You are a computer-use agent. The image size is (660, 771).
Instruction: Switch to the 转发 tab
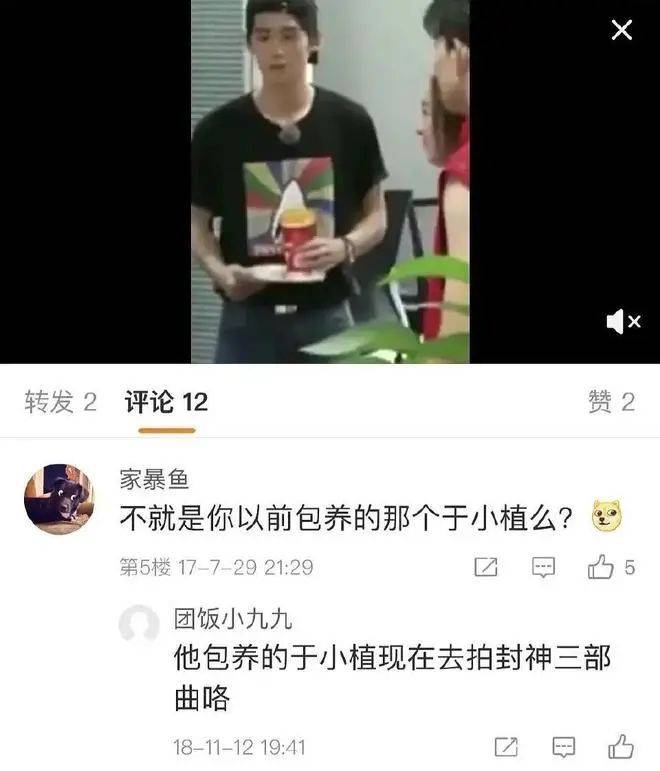pyautogui.click(x=60, y=402)
